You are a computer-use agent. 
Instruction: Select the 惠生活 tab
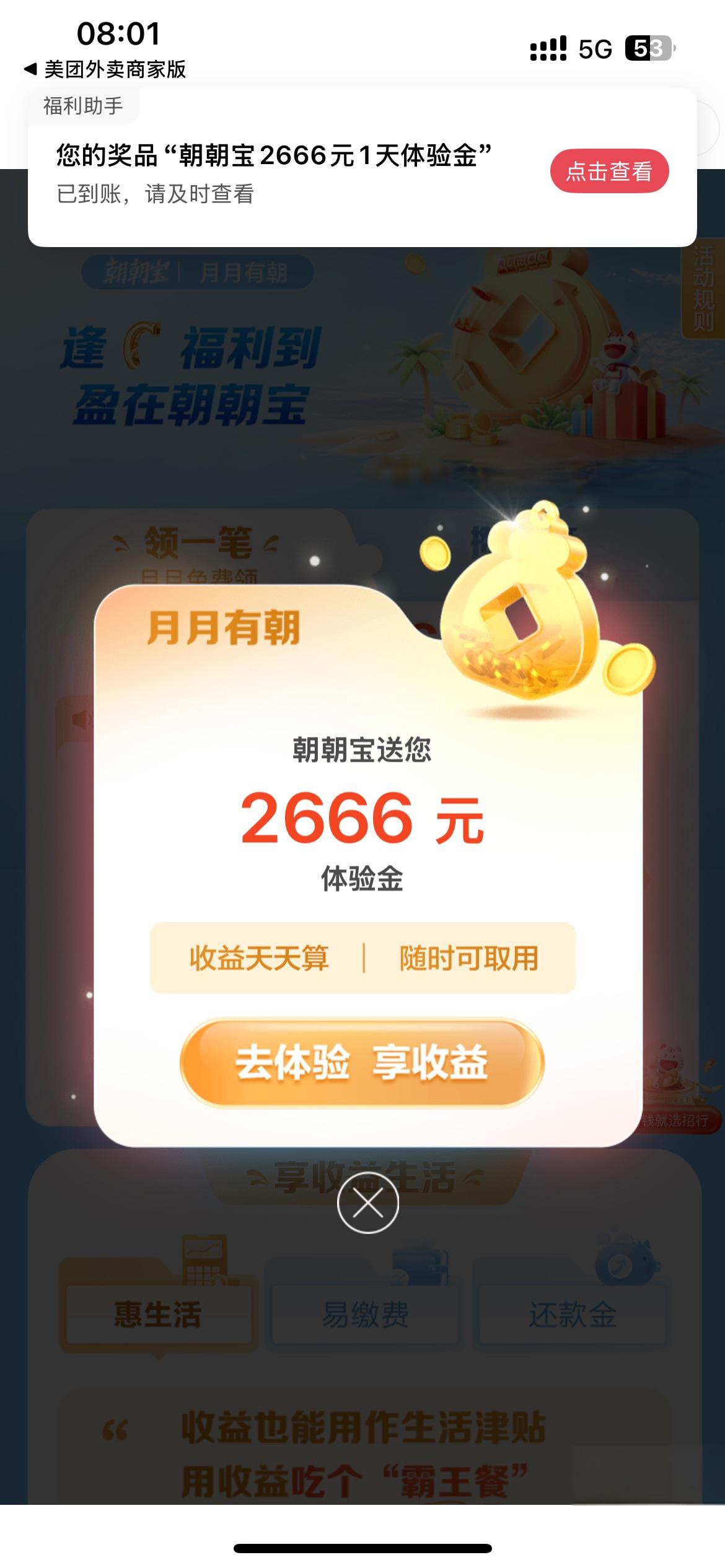(159, 1314)
